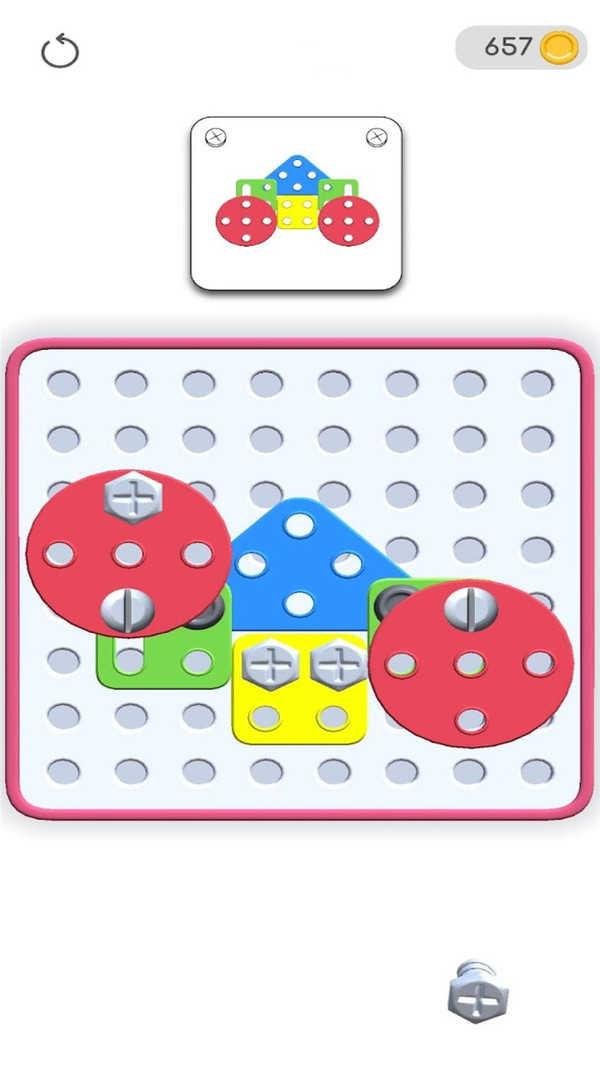The width and height of the screenshot is (600, 1066).
Task: Restart the level with the undo arrow
Action: coord(60,50)
